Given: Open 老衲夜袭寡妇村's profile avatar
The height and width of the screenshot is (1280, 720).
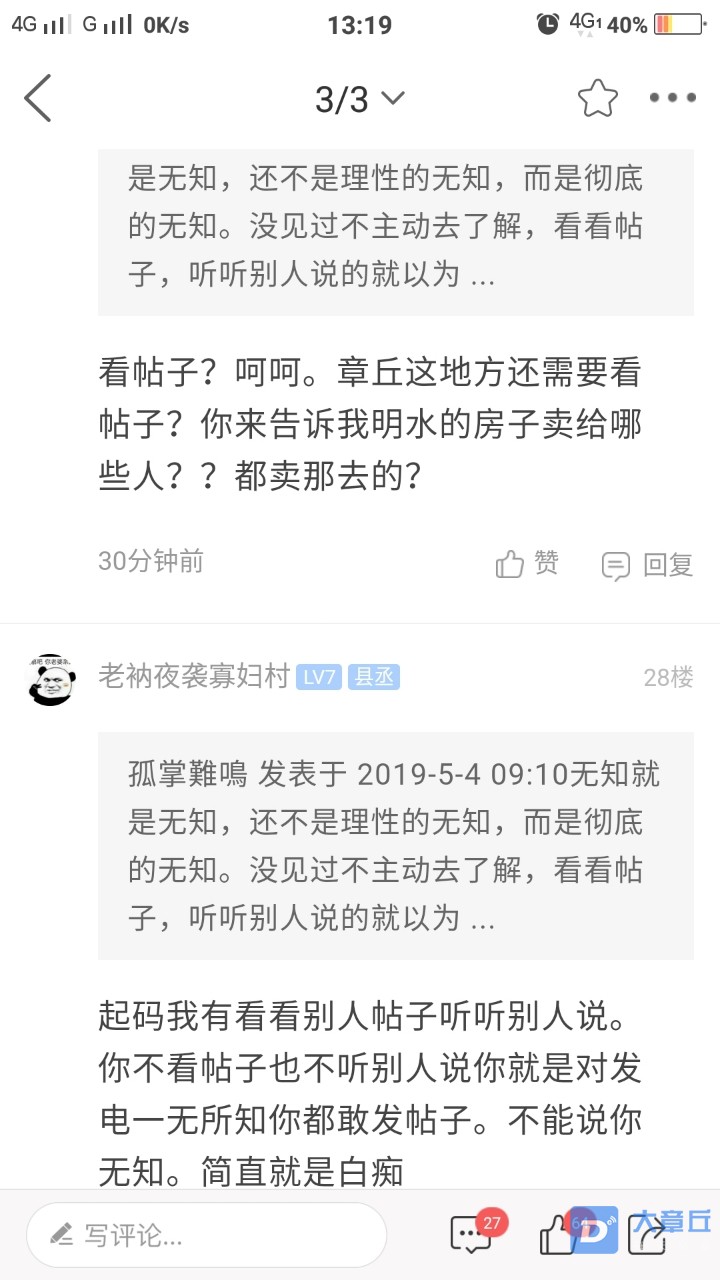Looking at the screenshot, I should (x=51, y=679).
